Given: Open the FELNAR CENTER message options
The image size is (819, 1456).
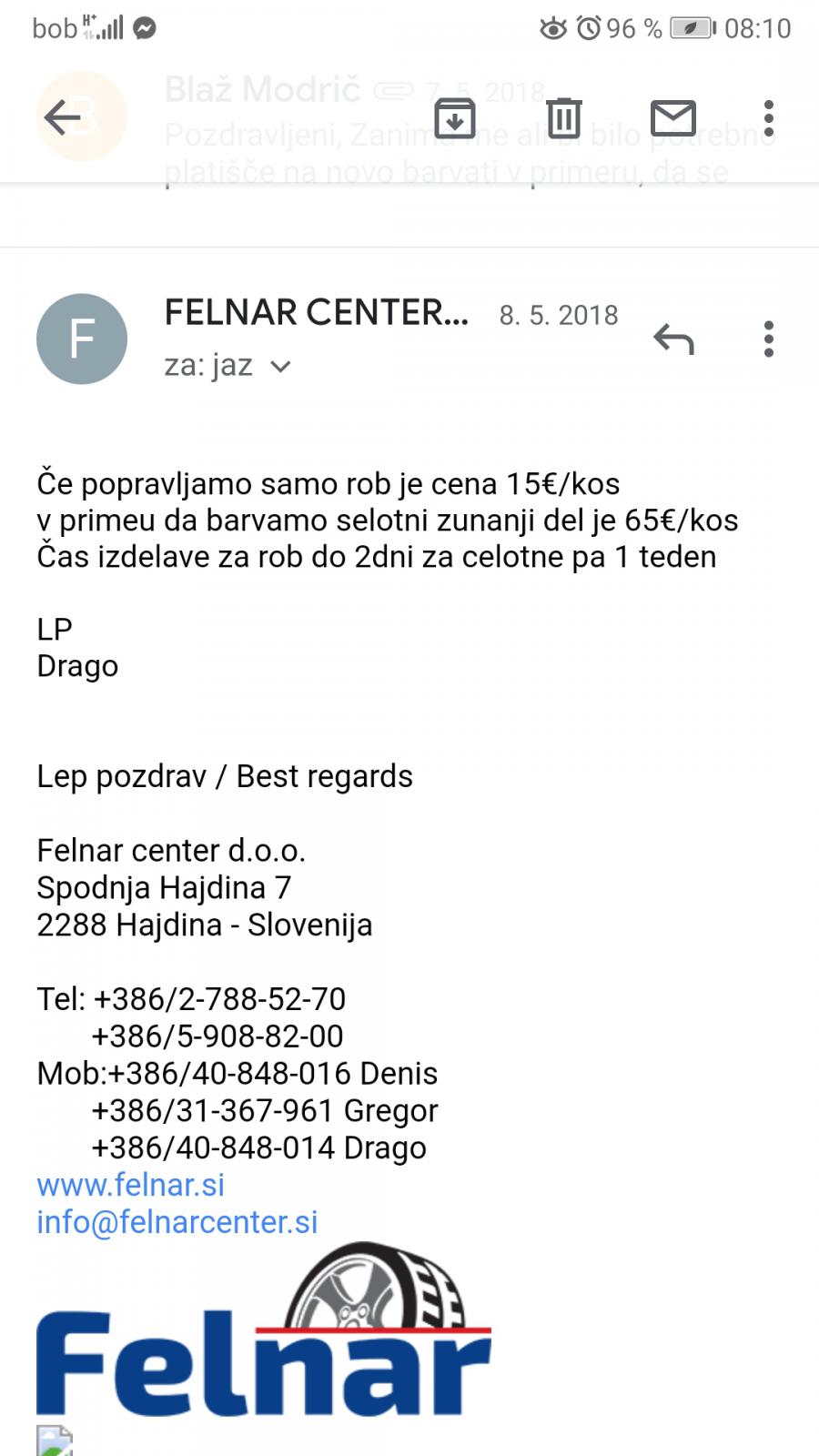Looking at the screenshot, I should 769,339.
